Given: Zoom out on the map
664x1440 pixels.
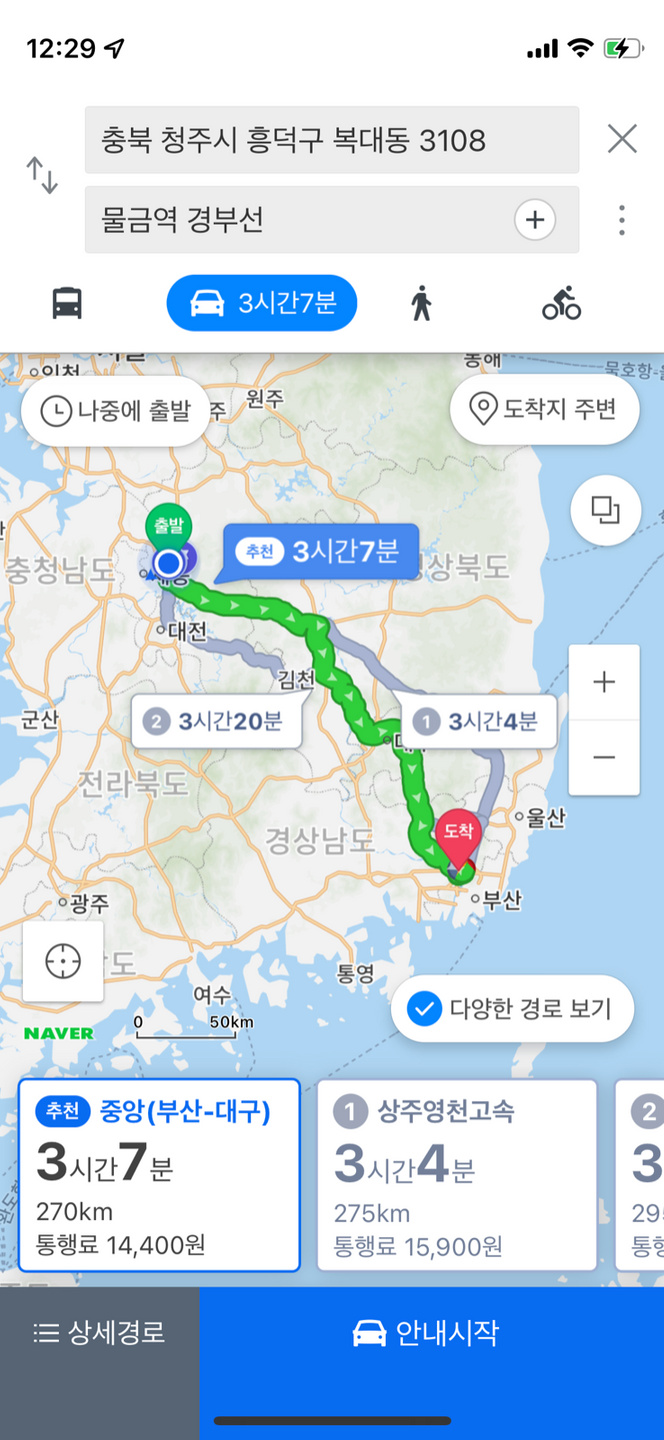Looking at the screenshot, I should 604,757.
